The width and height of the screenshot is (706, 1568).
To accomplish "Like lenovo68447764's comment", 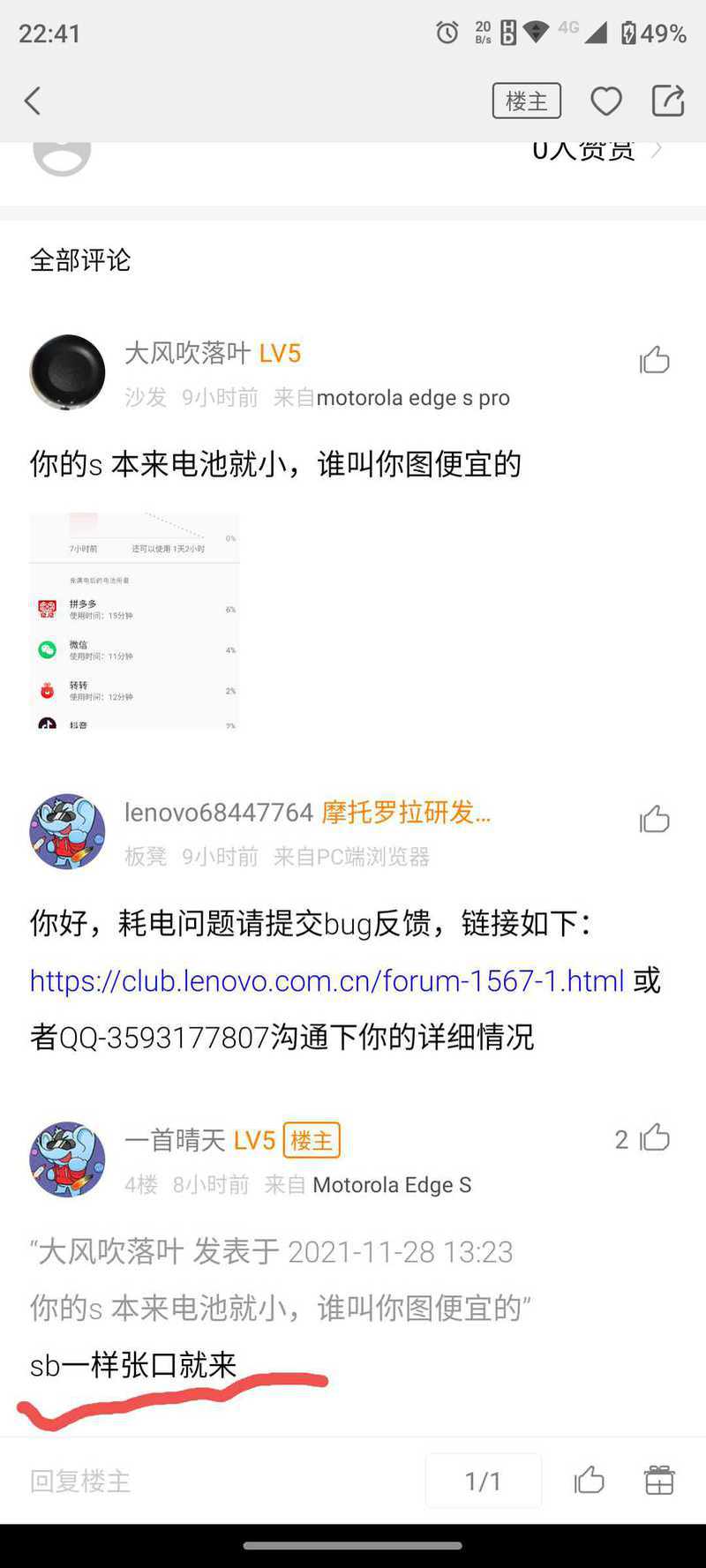I will click(655, 819).
